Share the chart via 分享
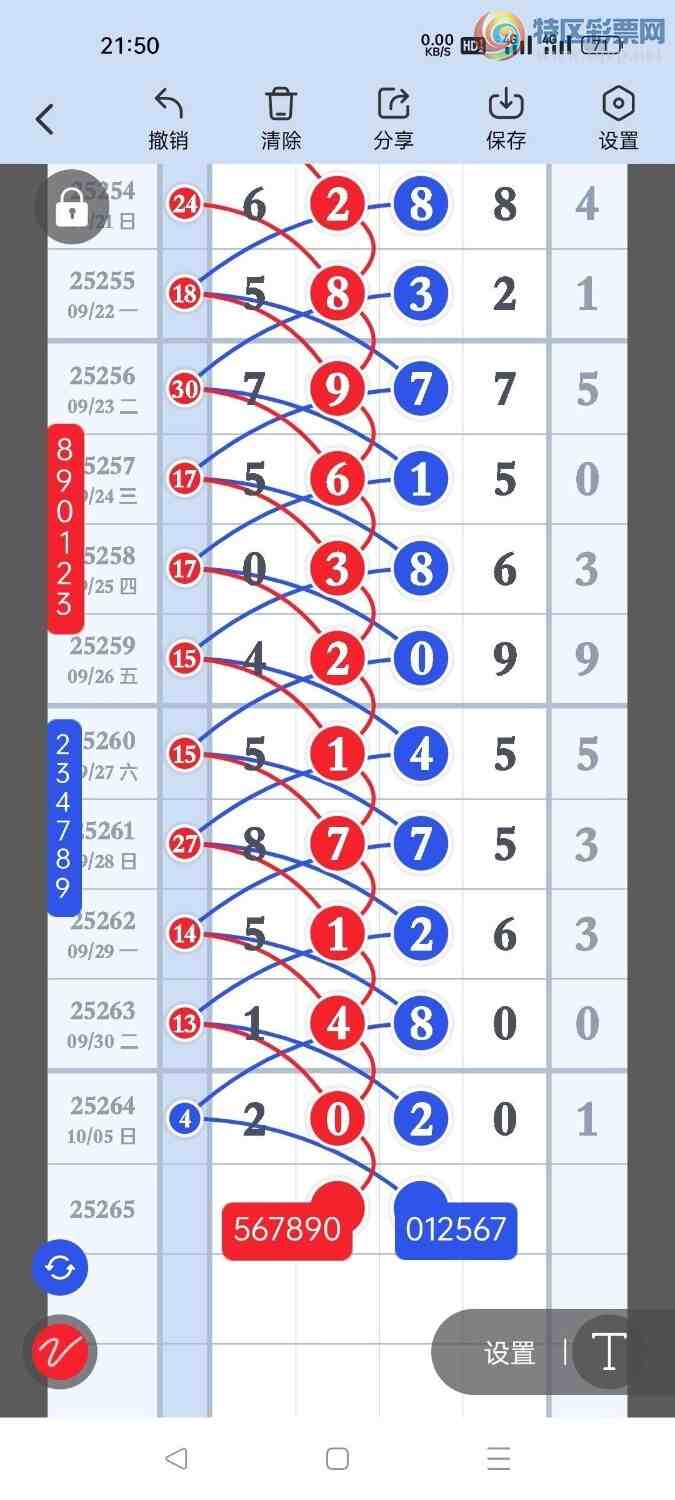 pyautogui.click(x=393, y=119)
